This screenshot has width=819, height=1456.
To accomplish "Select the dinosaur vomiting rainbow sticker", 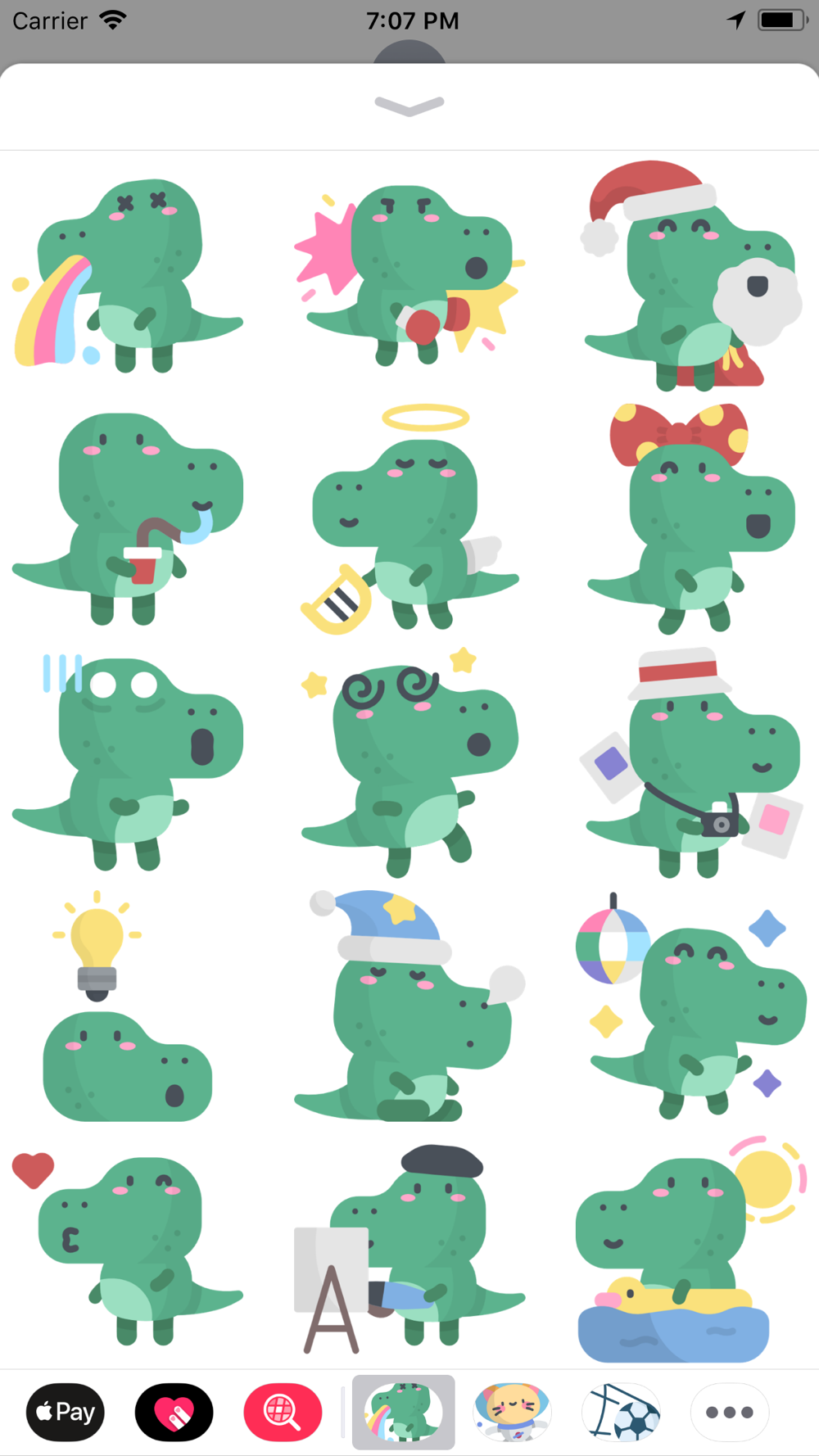I will coord(127,275).
